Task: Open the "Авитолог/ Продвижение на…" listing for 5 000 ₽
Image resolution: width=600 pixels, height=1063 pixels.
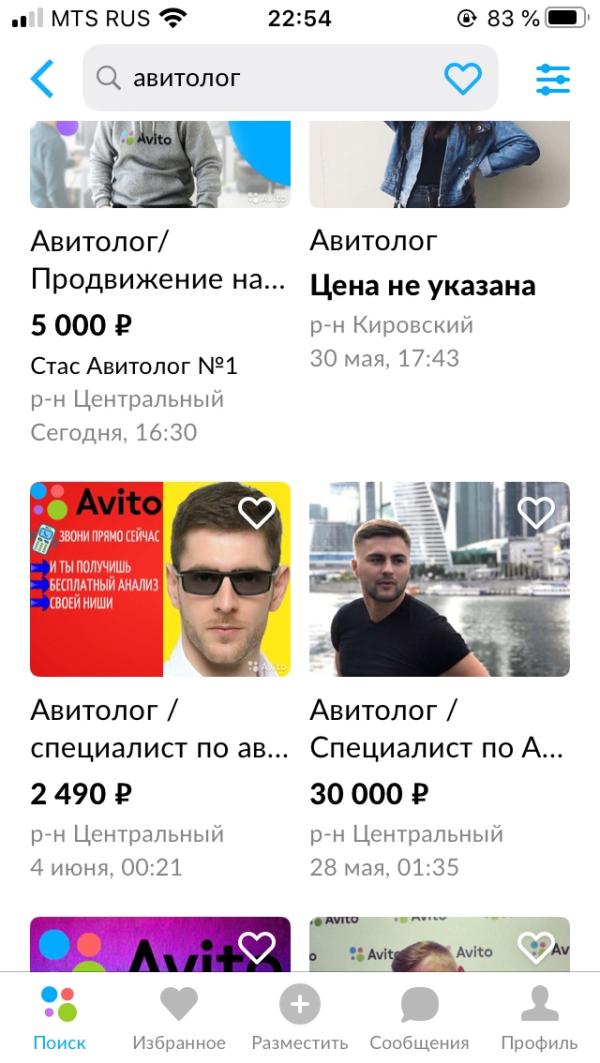Action: pyautogui.click(x=160, y=260)
